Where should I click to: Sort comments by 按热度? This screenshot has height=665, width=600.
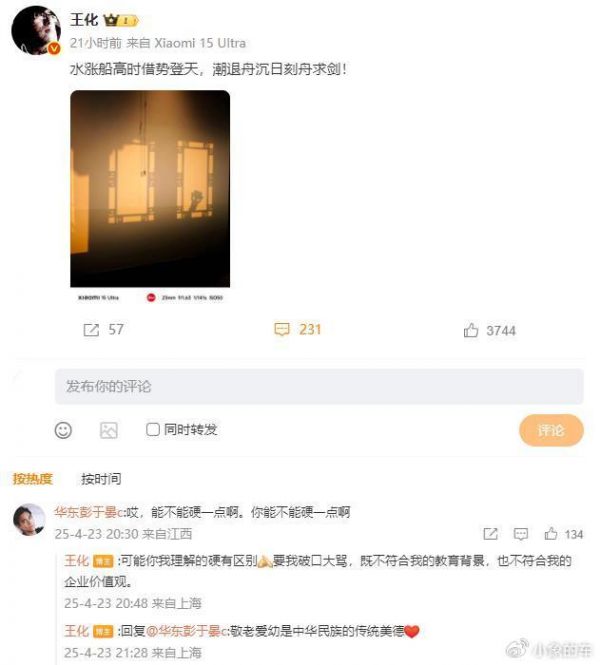tap(33, 479)
